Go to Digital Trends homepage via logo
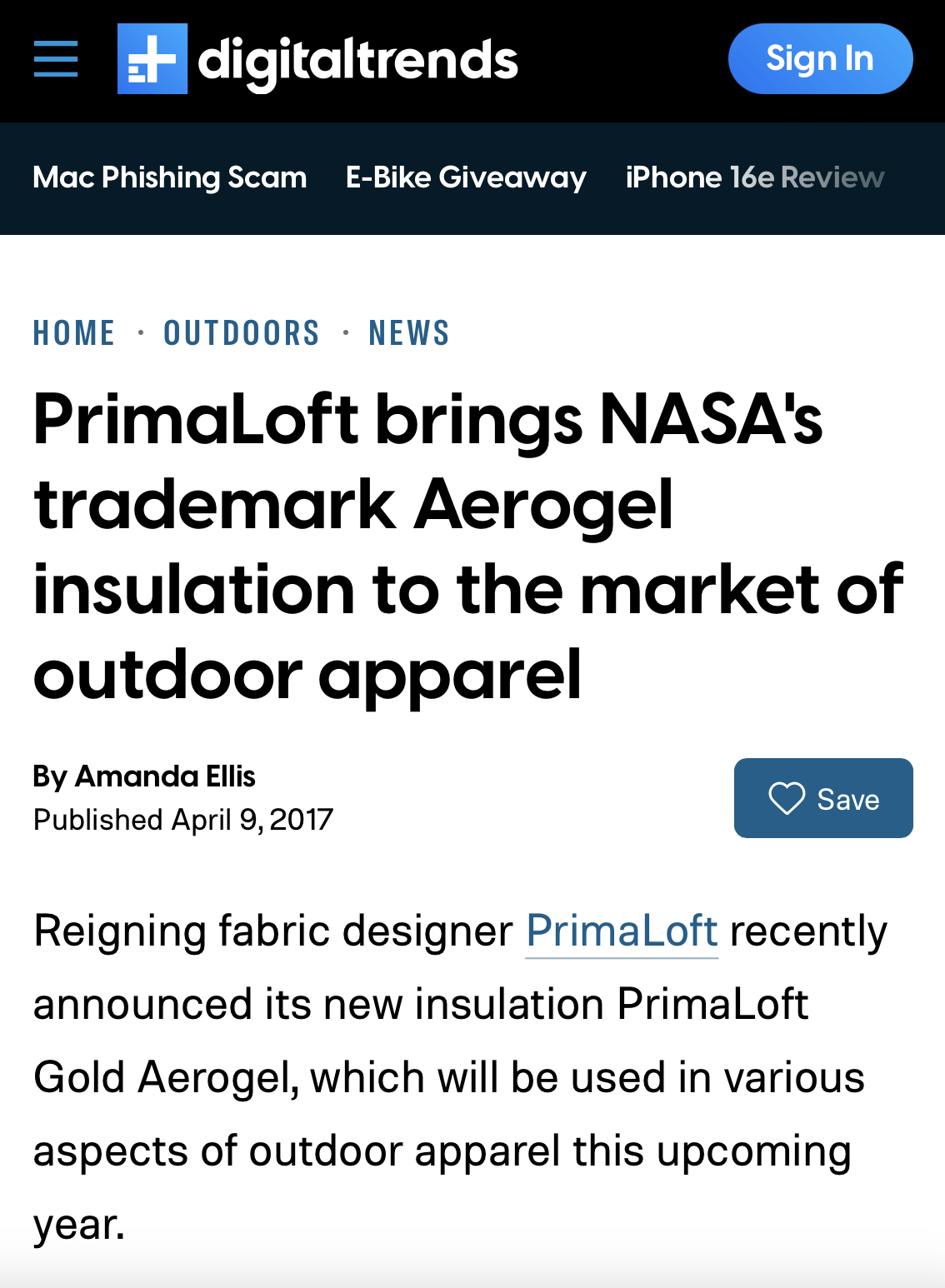The width and height of the screenshot is (945, 1288). [x=317, y=59]
